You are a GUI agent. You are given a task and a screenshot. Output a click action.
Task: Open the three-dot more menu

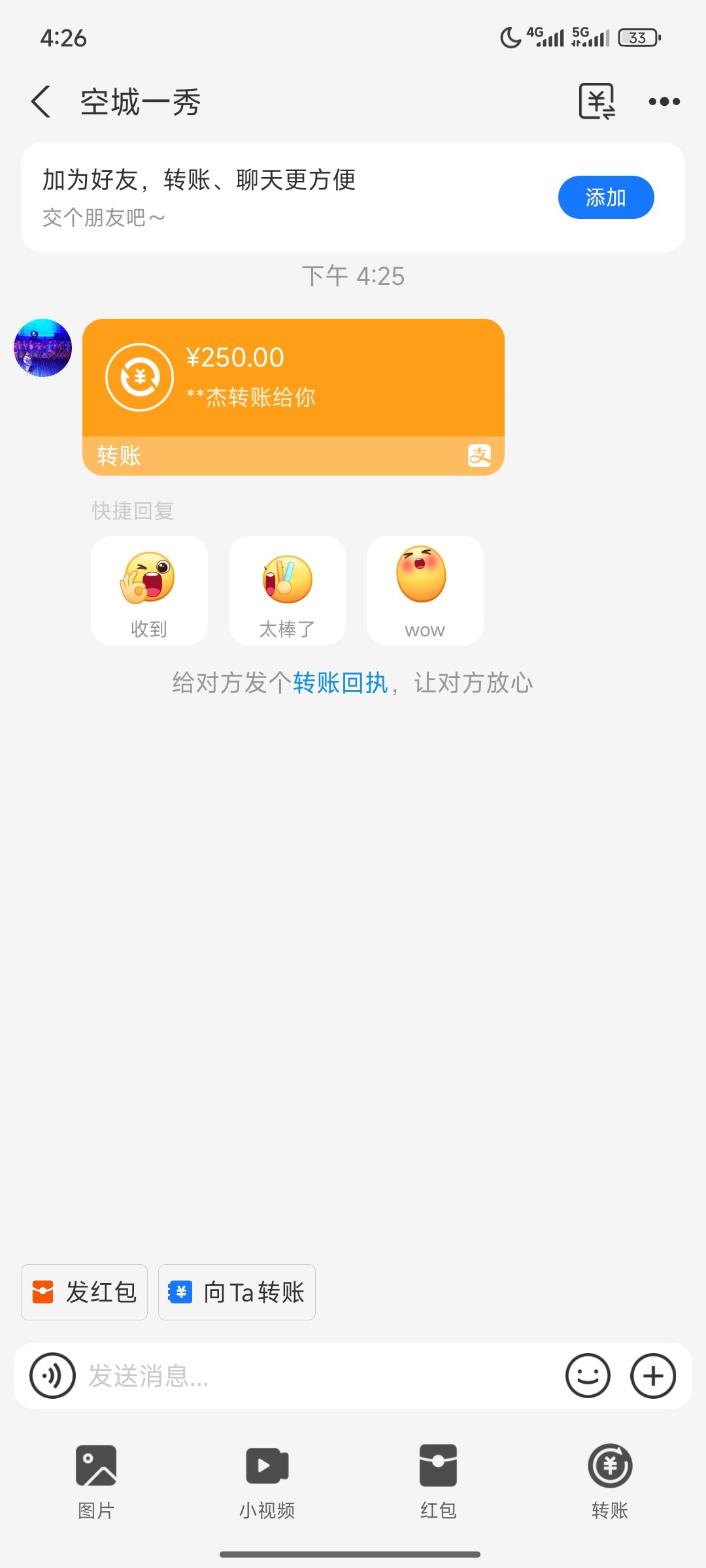(x=664, y=102)
